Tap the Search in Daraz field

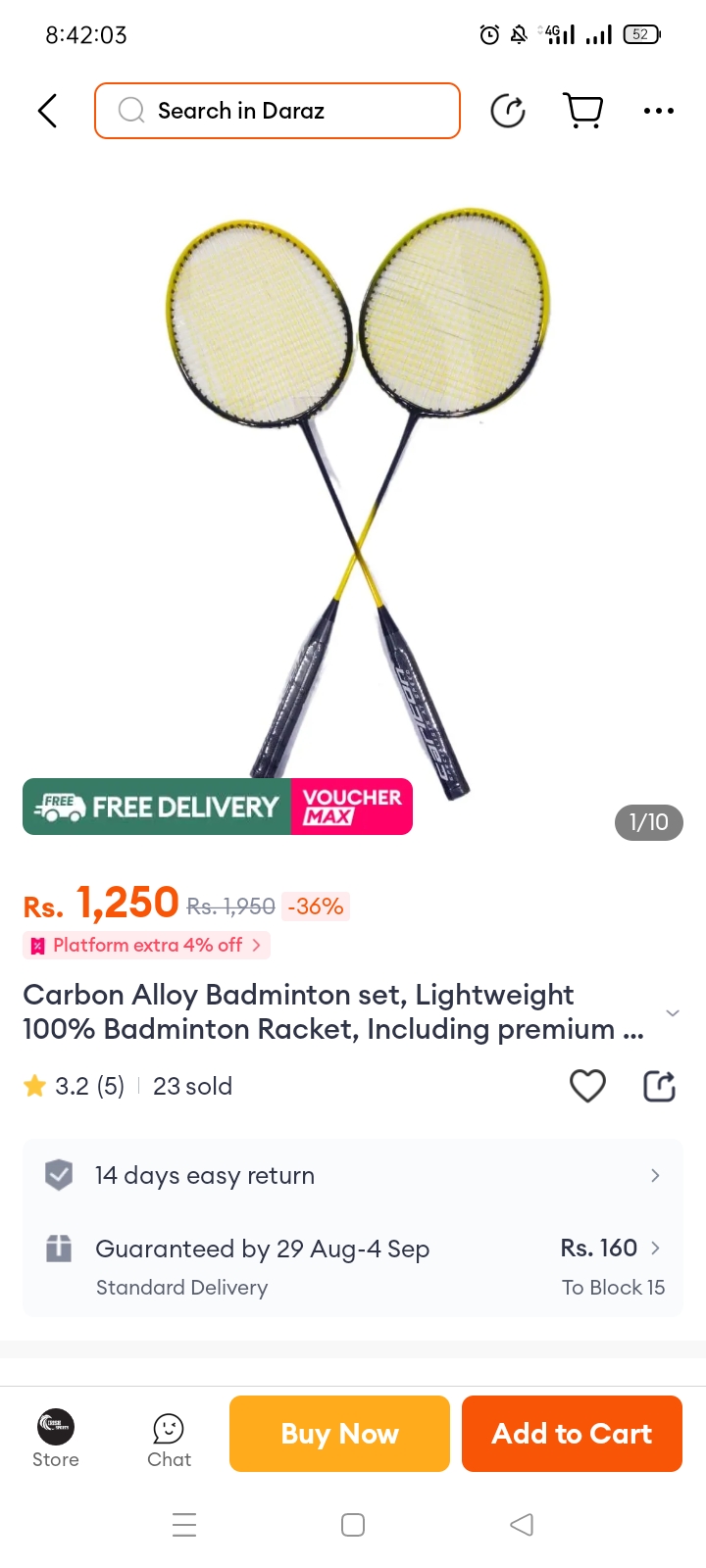277,111
